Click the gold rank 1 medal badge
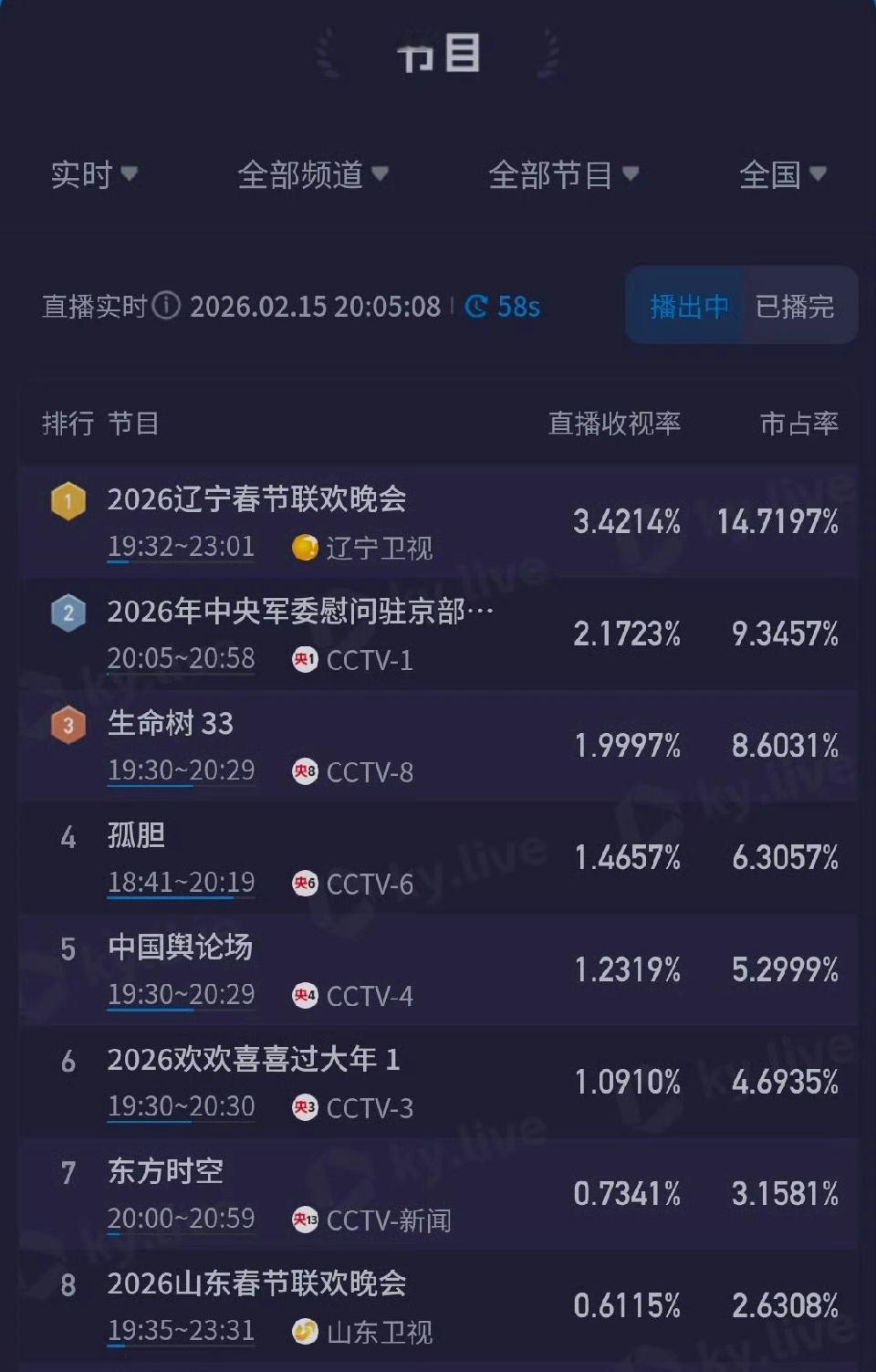This screenshot has width=876, height=1372. click(68, 501)
